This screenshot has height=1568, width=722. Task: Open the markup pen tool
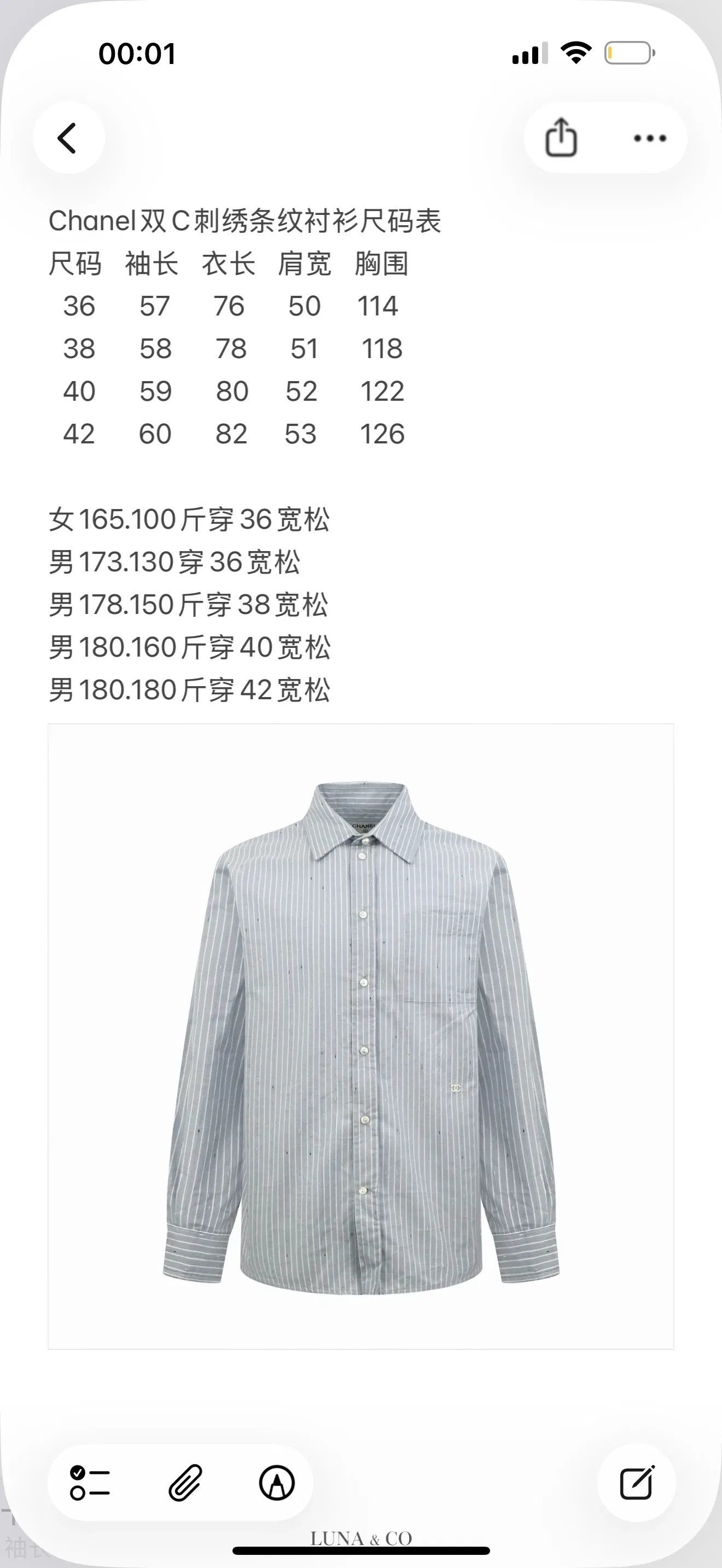pos(277,1482)
